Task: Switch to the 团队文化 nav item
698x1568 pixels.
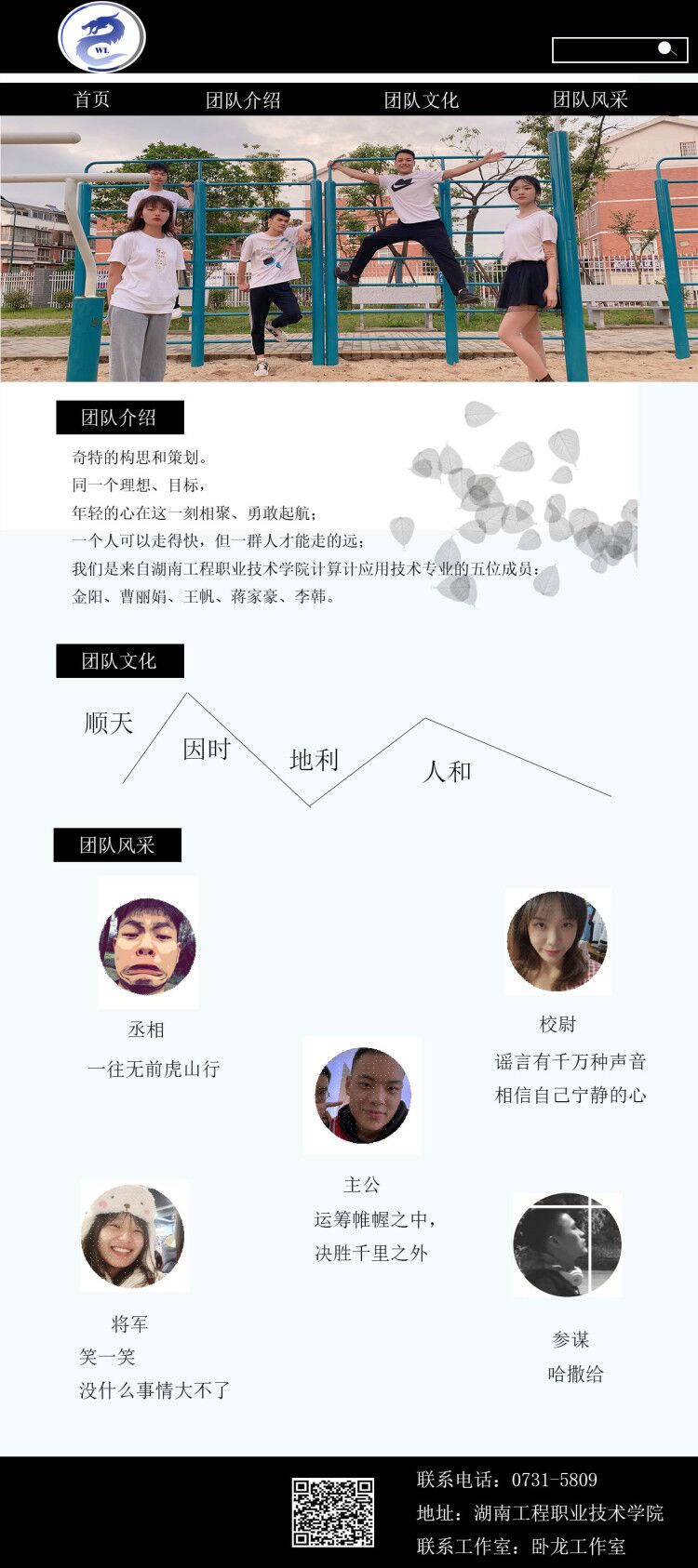Action: pyautogui.click(x=422, y=100)
